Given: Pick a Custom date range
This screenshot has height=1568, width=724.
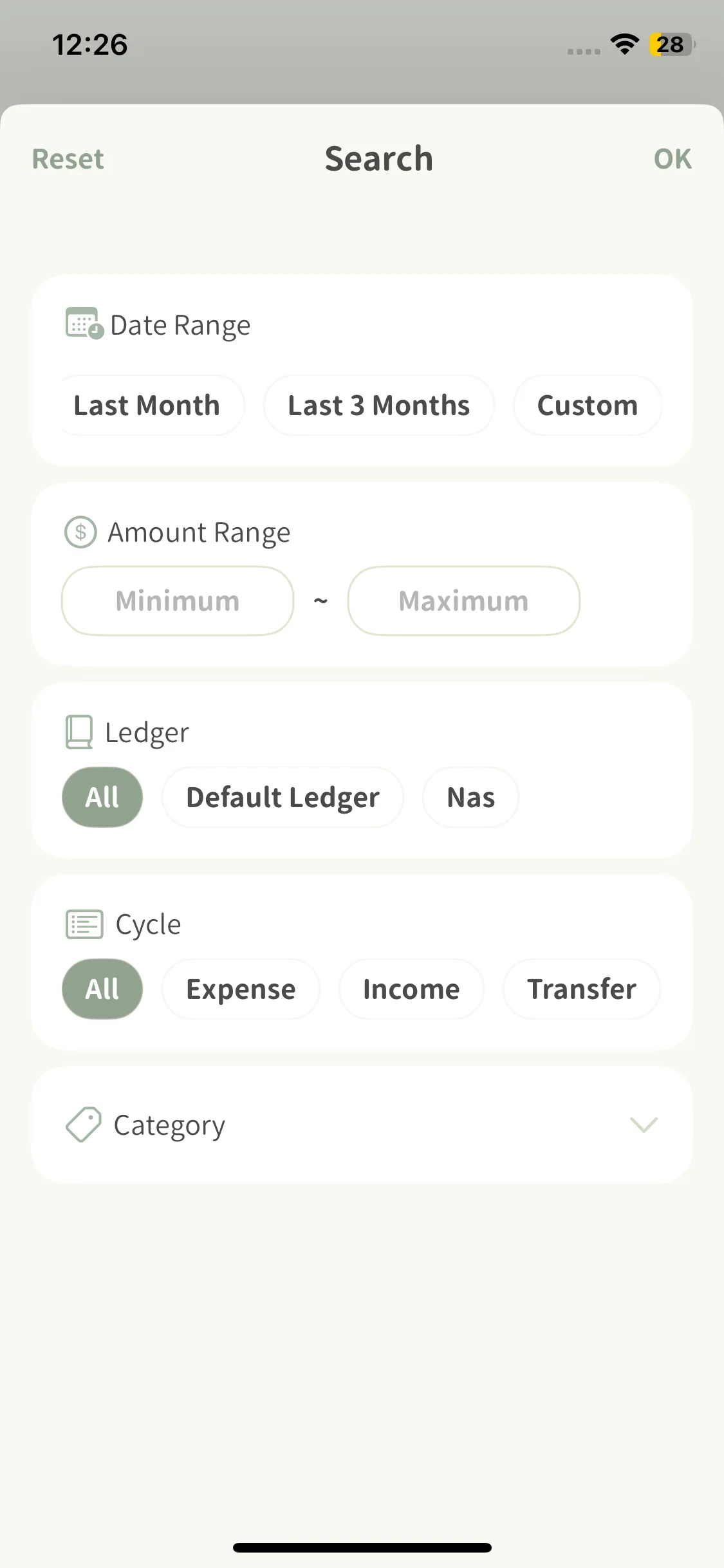Looking at the screenshot, I should click(x=587, y=406).
